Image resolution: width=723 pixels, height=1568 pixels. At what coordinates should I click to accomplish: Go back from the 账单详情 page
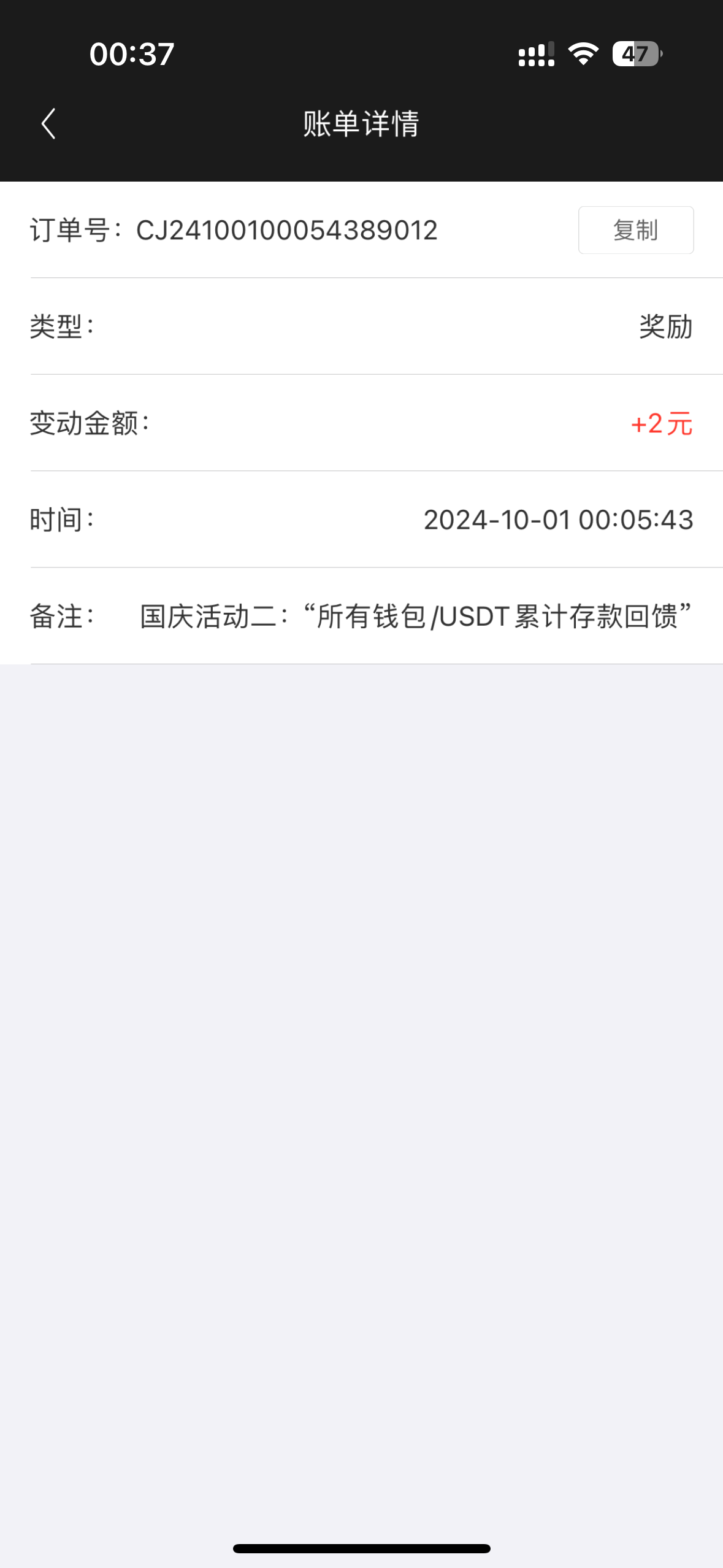pyautogui.click(x=48, y=124)
